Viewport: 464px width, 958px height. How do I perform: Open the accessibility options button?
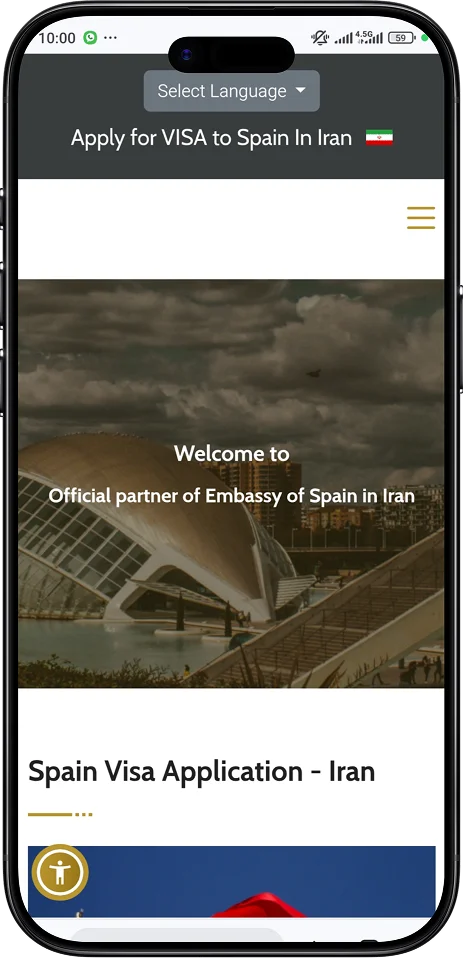60,872
